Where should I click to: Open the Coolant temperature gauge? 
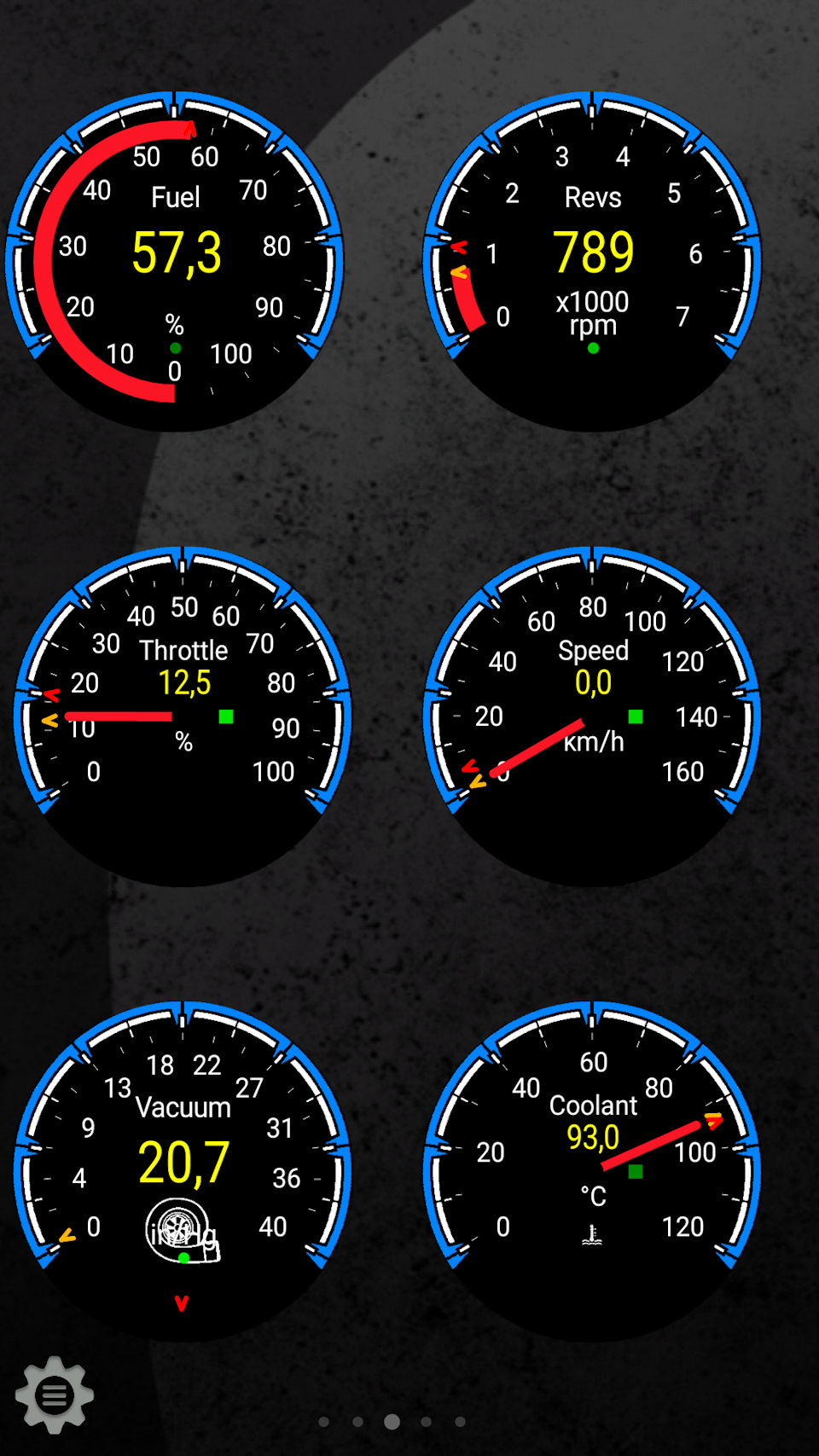592,1170
